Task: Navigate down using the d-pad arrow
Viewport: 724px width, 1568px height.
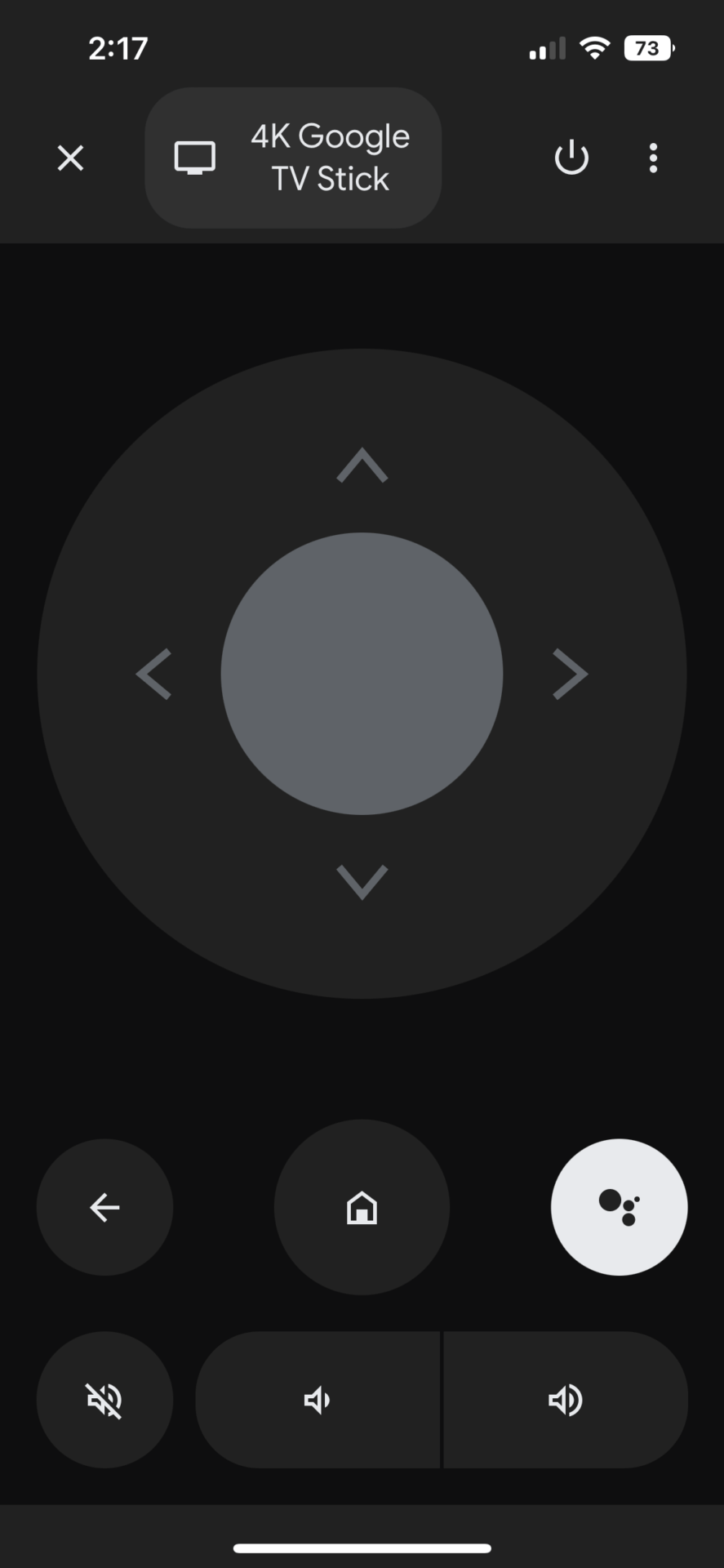Action: pyautogui.click(x=362, y=880)
